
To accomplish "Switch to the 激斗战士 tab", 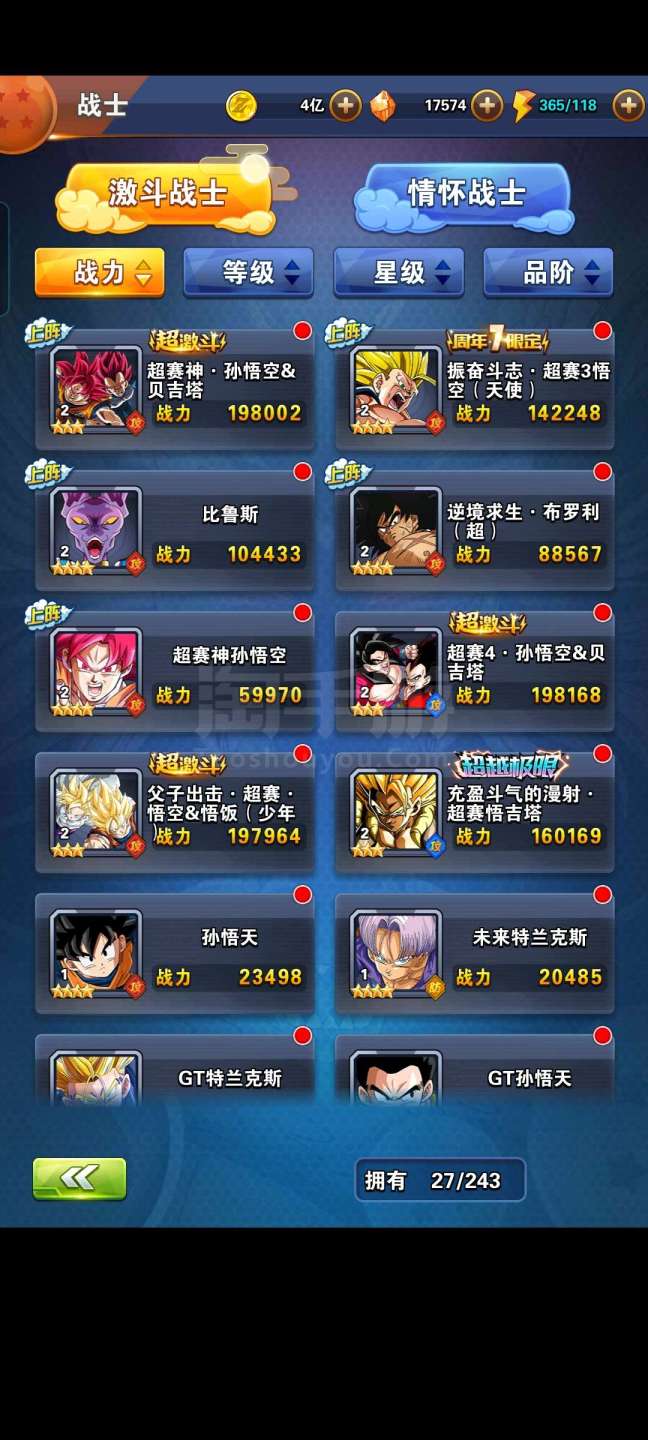I will click(167, 193).
